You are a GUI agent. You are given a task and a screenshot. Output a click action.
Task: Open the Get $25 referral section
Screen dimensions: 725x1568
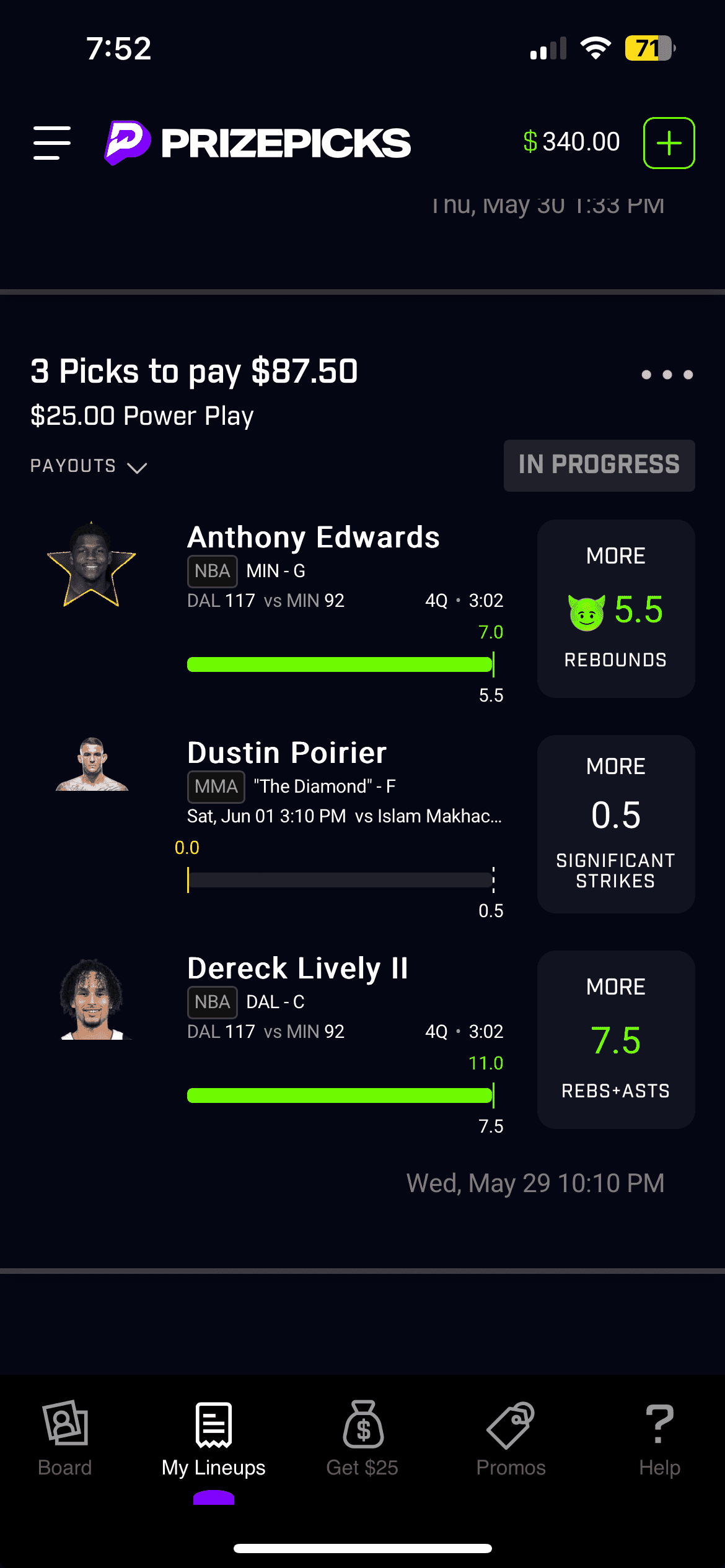point(362,1437)
